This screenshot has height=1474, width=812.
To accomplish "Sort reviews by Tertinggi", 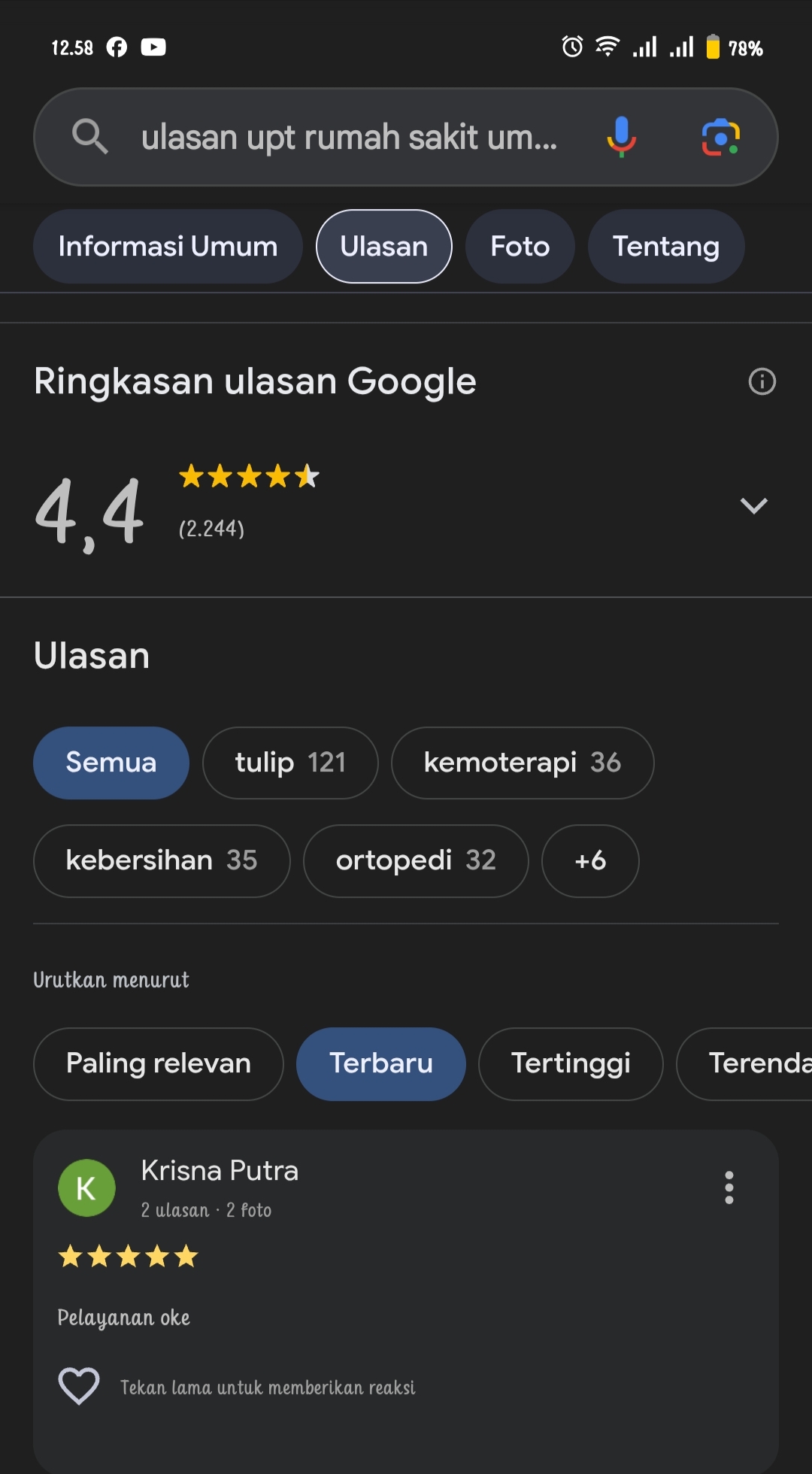I will click(570, 1063).
